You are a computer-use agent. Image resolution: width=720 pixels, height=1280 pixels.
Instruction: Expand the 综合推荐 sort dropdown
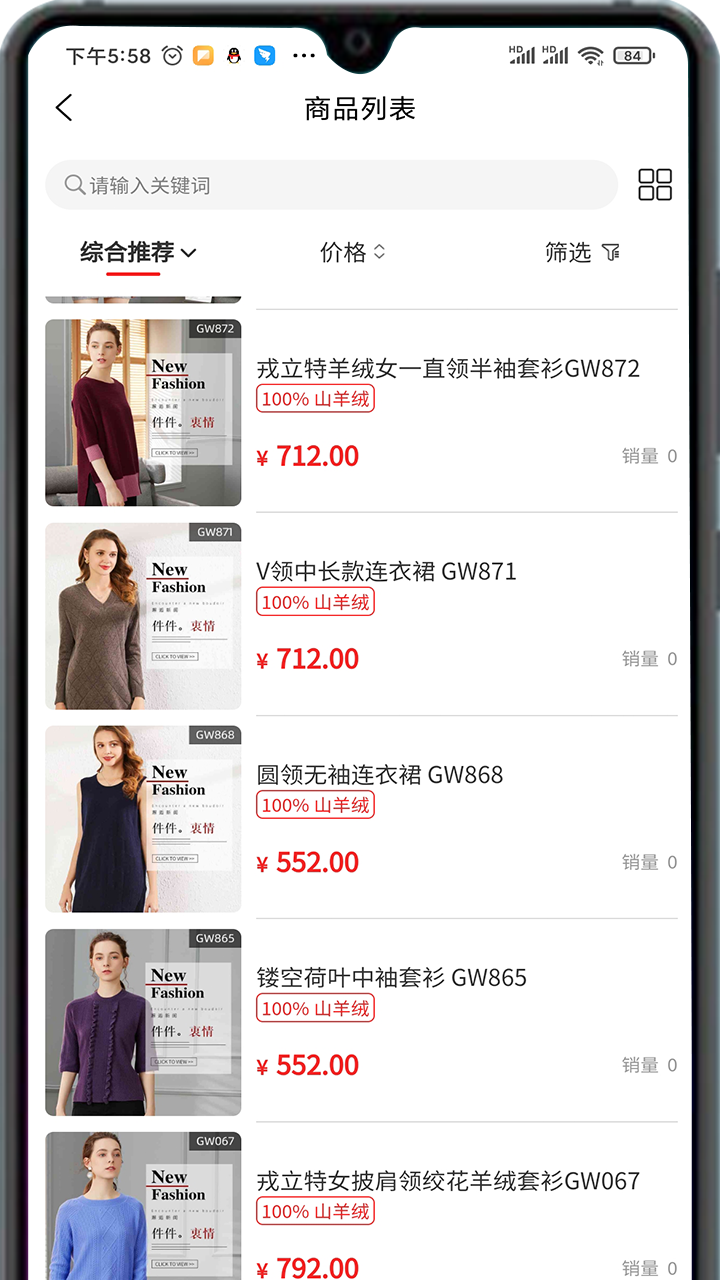(x=138, y=253)
